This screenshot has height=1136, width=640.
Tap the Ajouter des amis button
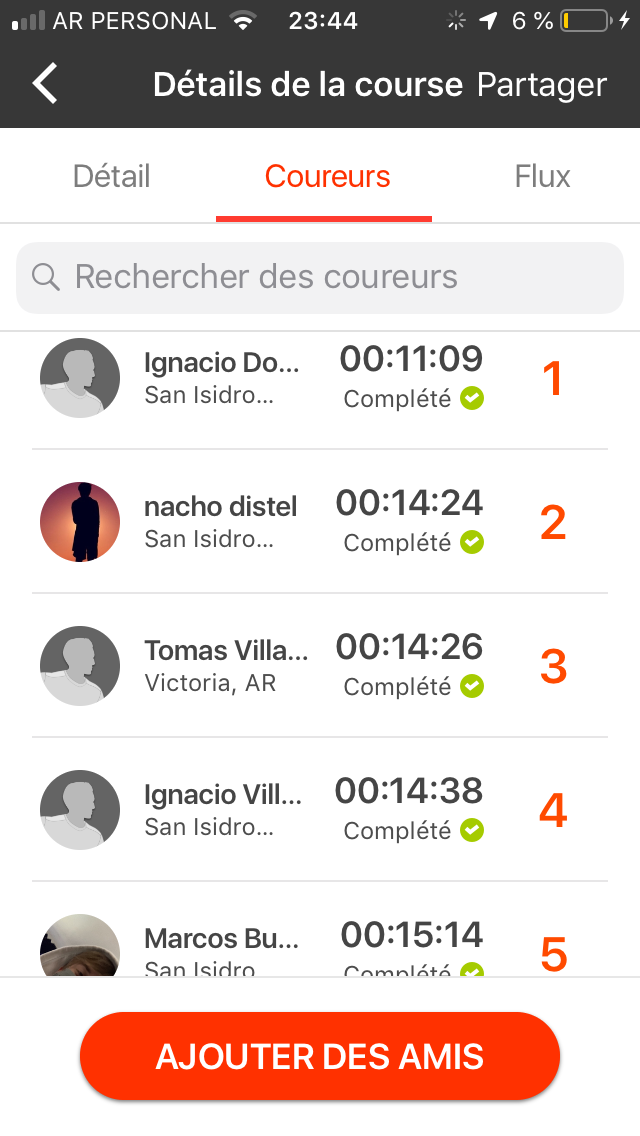320,1056
